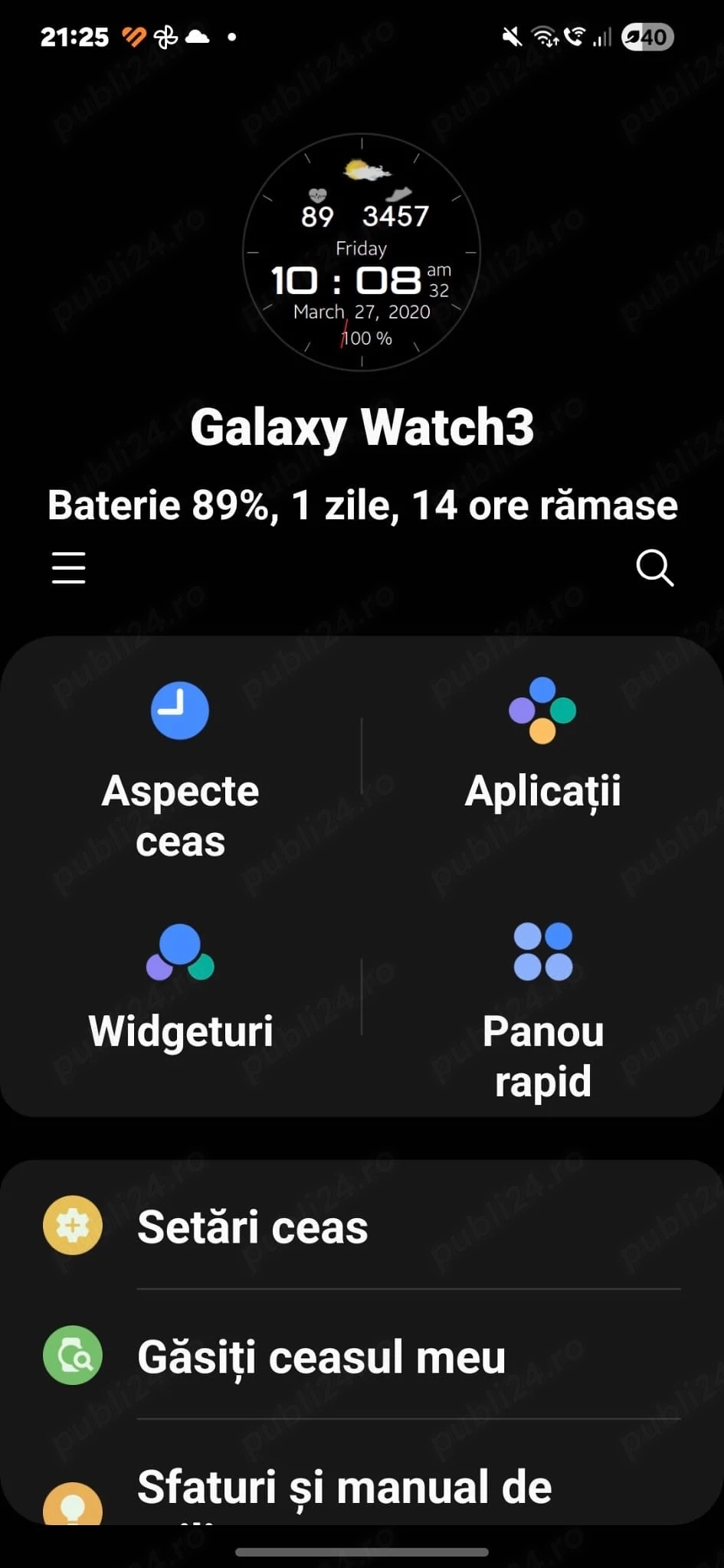Image resolution: width=724 pixels, height=1568 pixels.
Task: Open the hamburger navigation menu
Action: pos(68,568)
